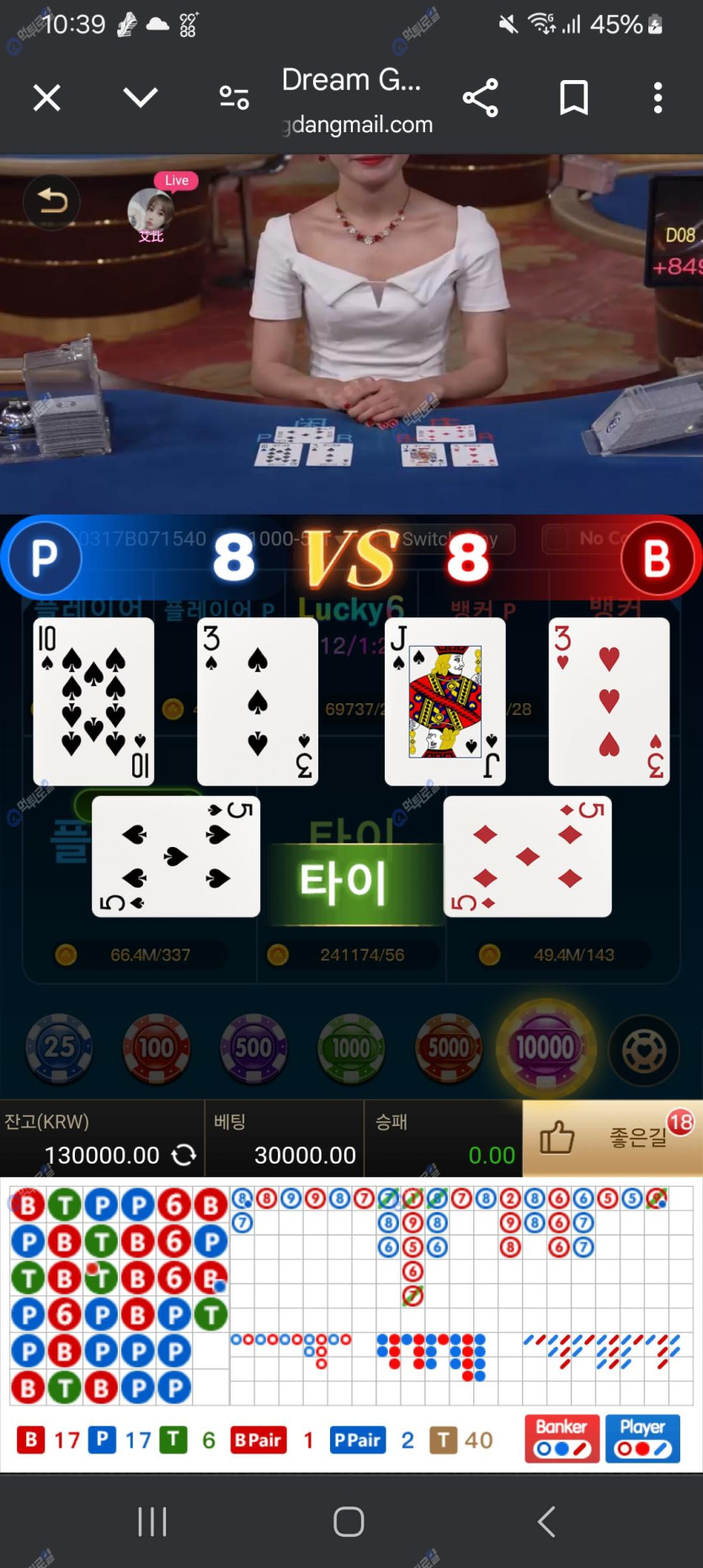703x1568 pixels.
Task: Tap the Player prediction button
Action: click(x=642, y=1439)
